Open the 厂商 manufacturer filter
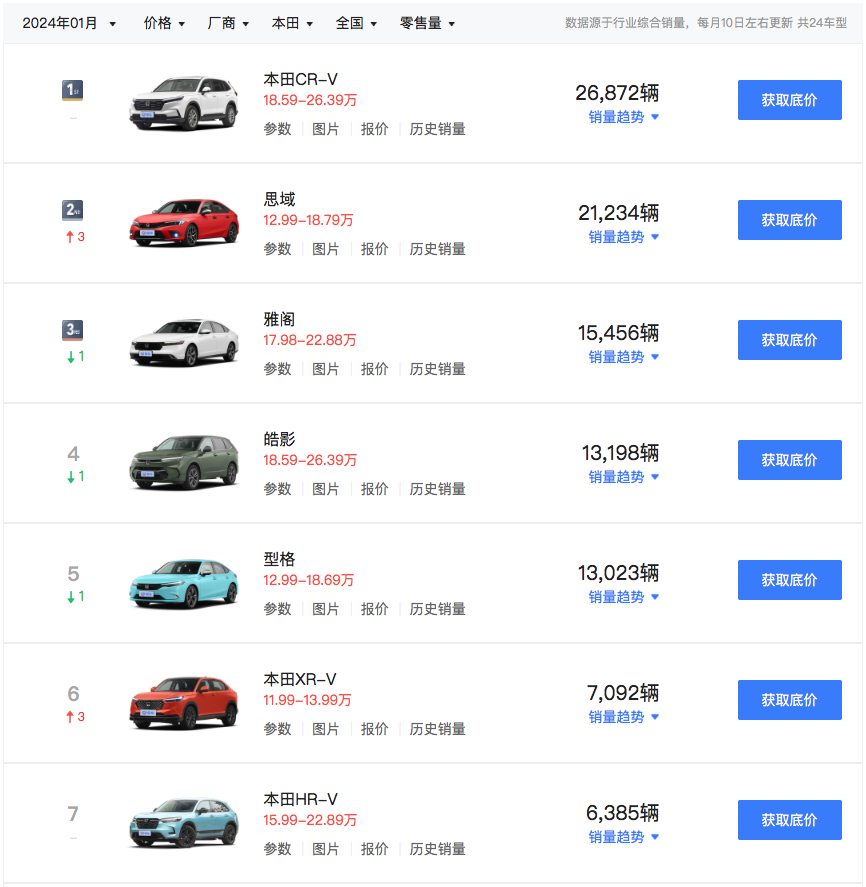The height and width of the screenshot is (887, 866). point(228,23)
